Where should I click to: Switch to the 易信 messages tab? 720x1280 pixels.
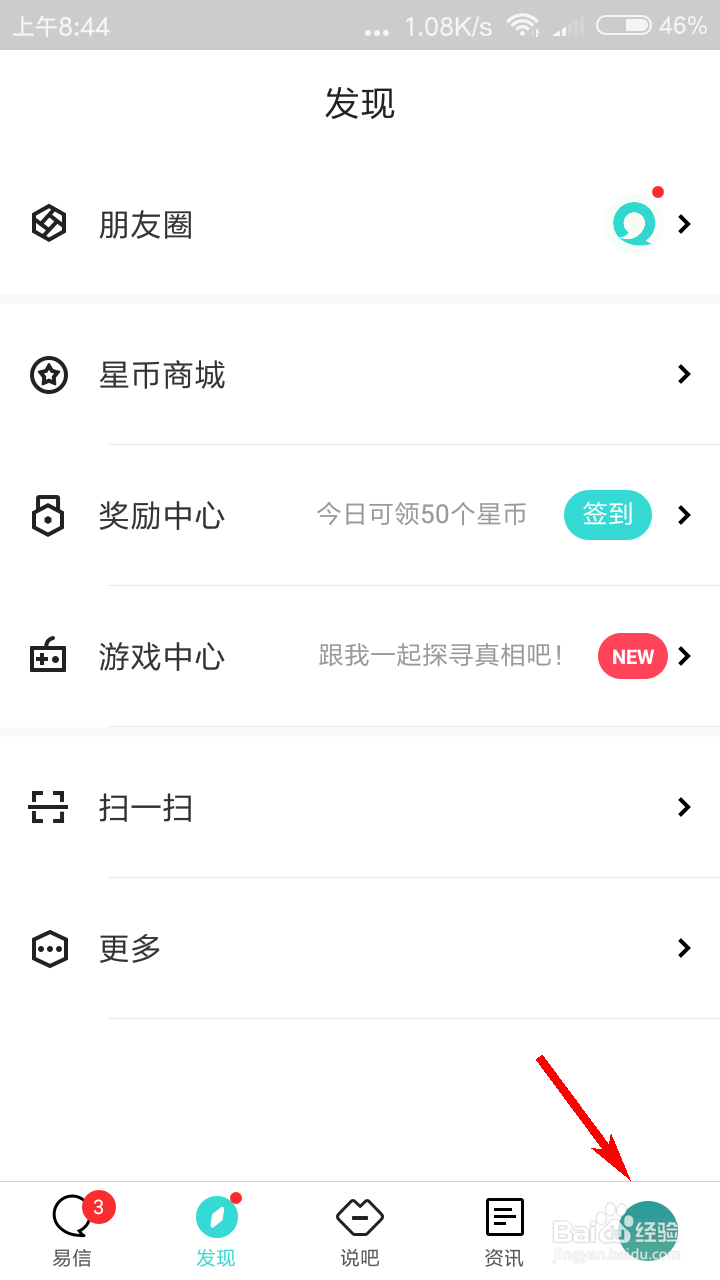point(71,1228)
